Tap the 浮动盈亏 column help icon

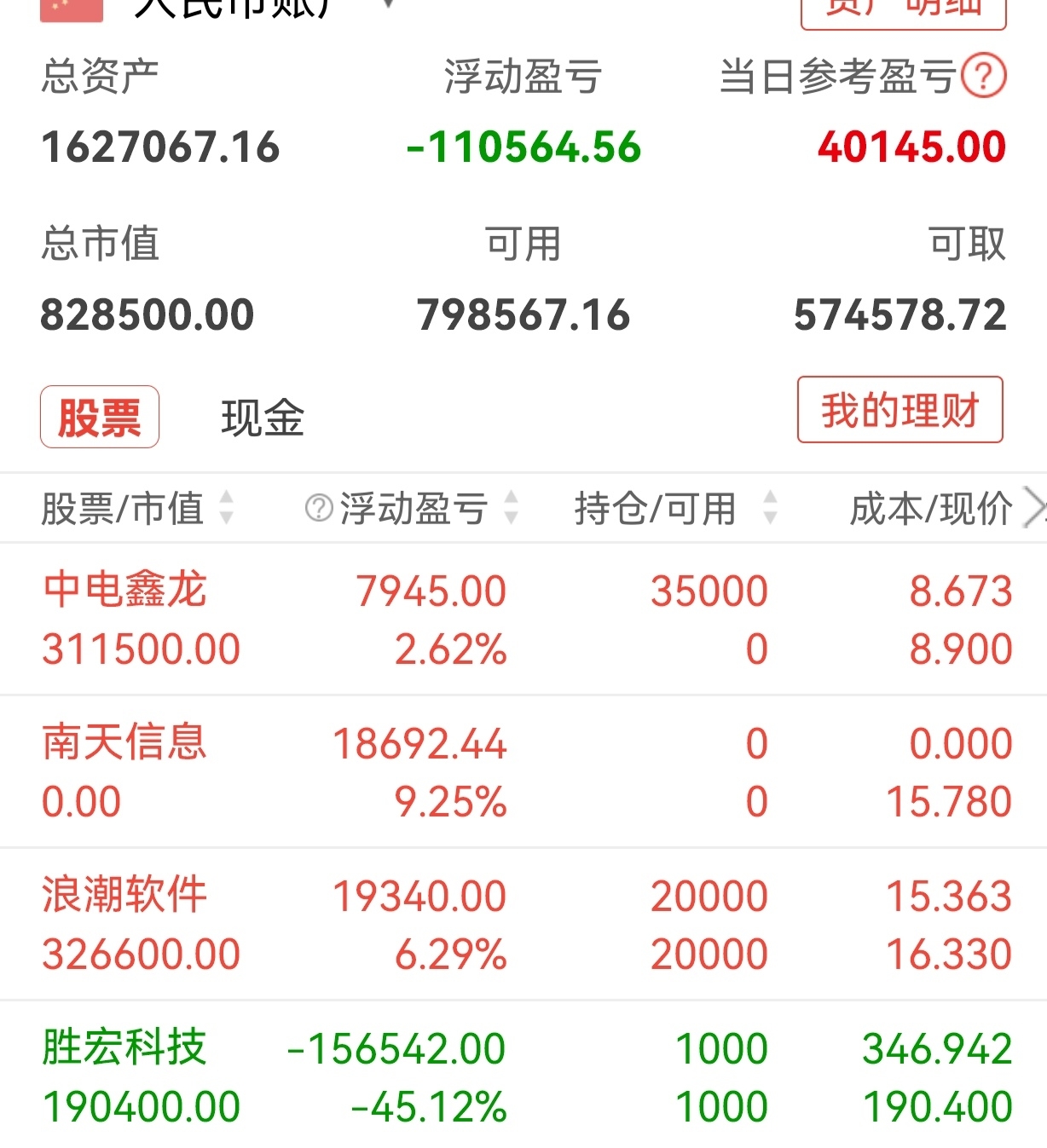(318, 508)
